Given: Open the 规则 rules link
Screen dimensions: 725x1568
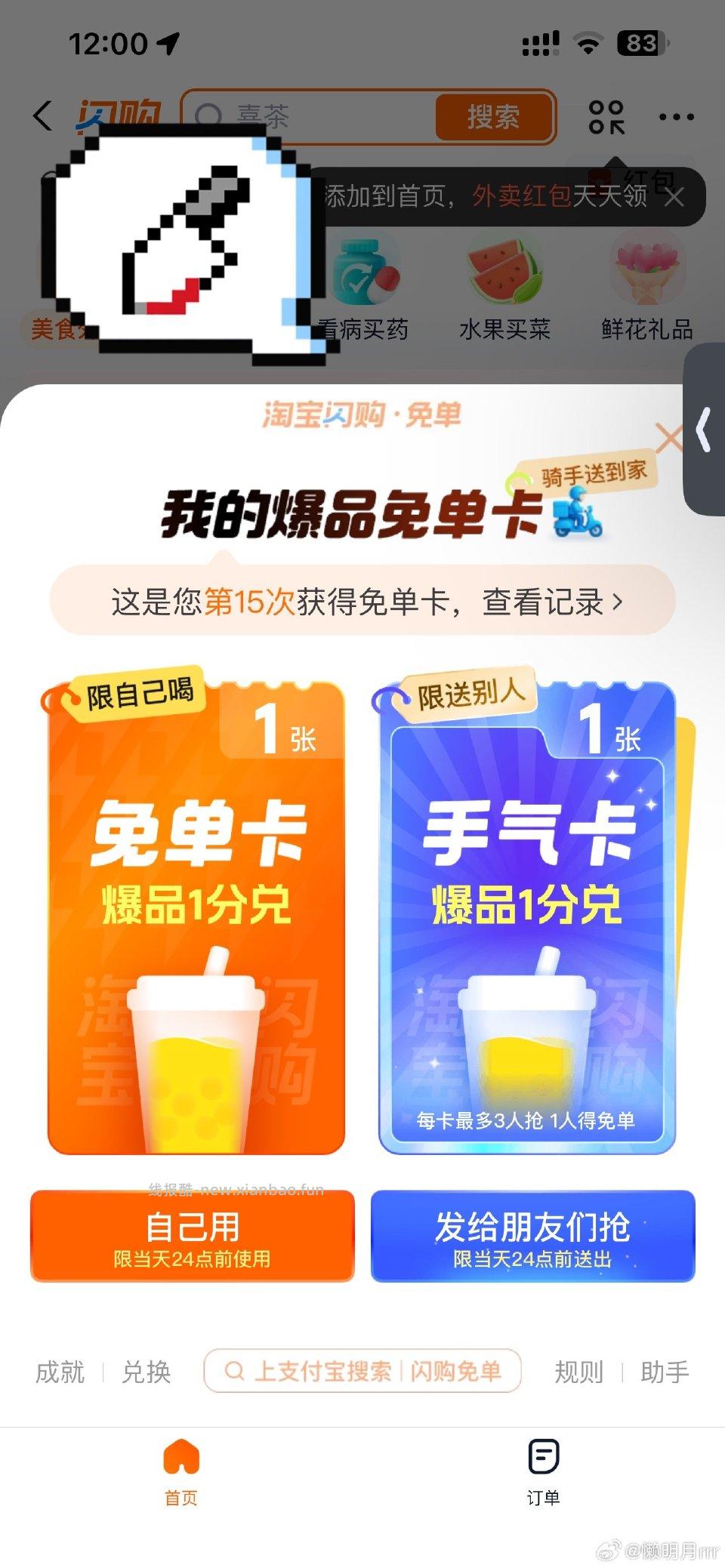Looking at the screenshot, I should [578, 1372].
